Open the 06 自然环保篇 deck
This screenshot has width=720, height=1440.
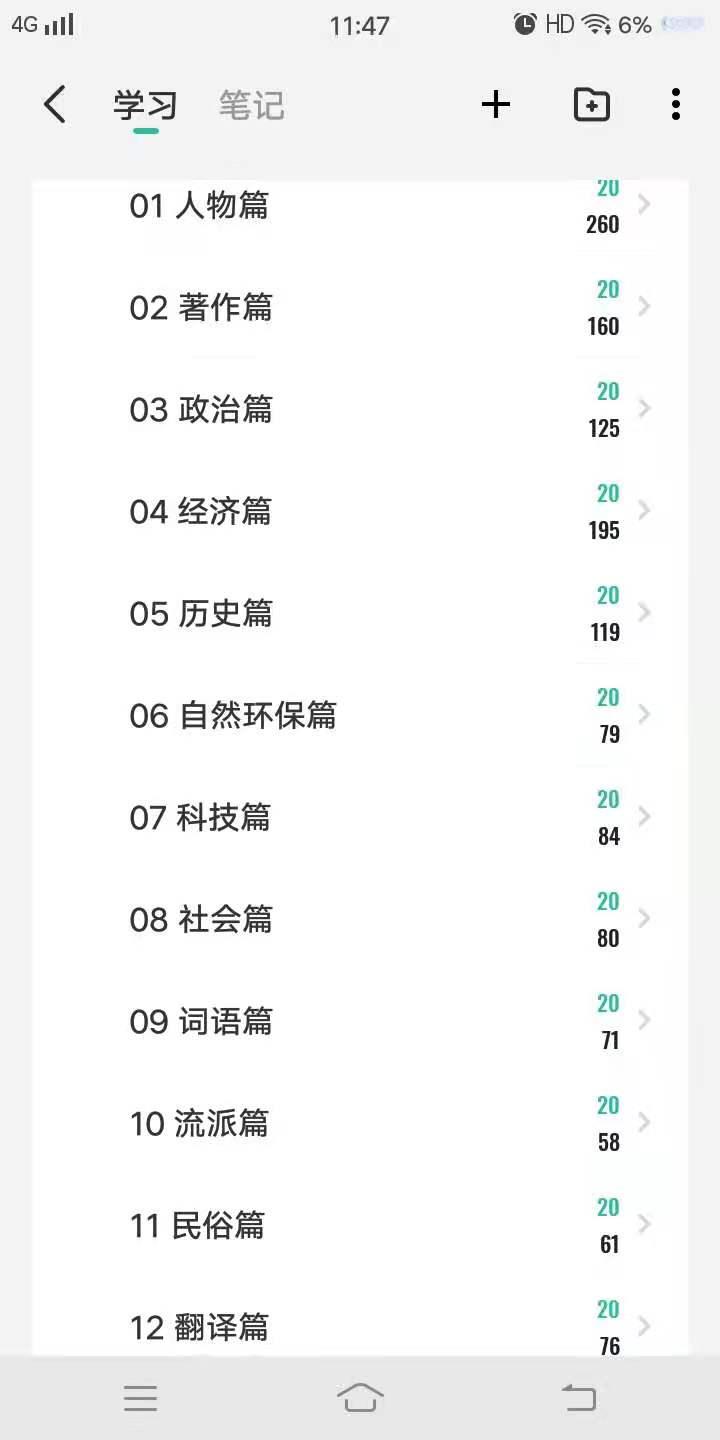click(x=360, y=715)
